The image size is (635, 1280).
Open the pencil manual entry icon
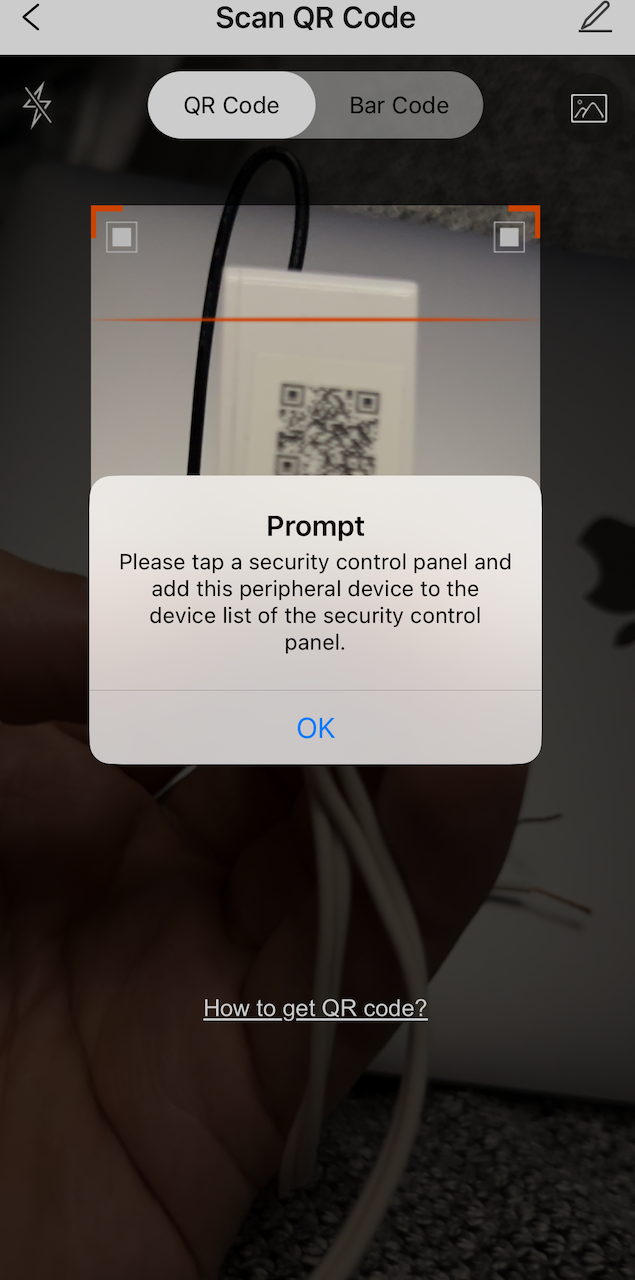pos(595,18)
